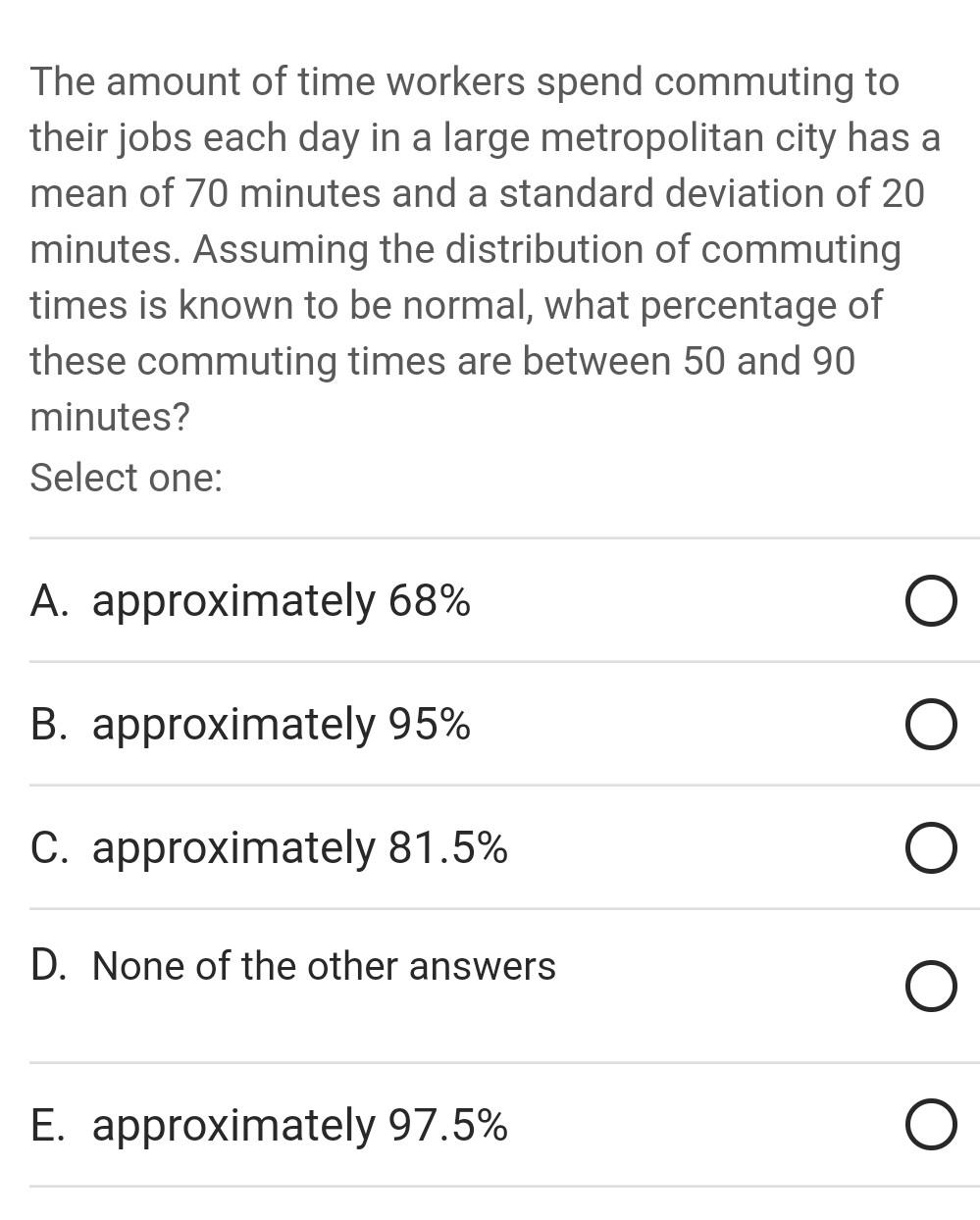This screenshot has height=1220, width=980.
Task: Select answer A, approximately 68%
Action: [931, 602]
